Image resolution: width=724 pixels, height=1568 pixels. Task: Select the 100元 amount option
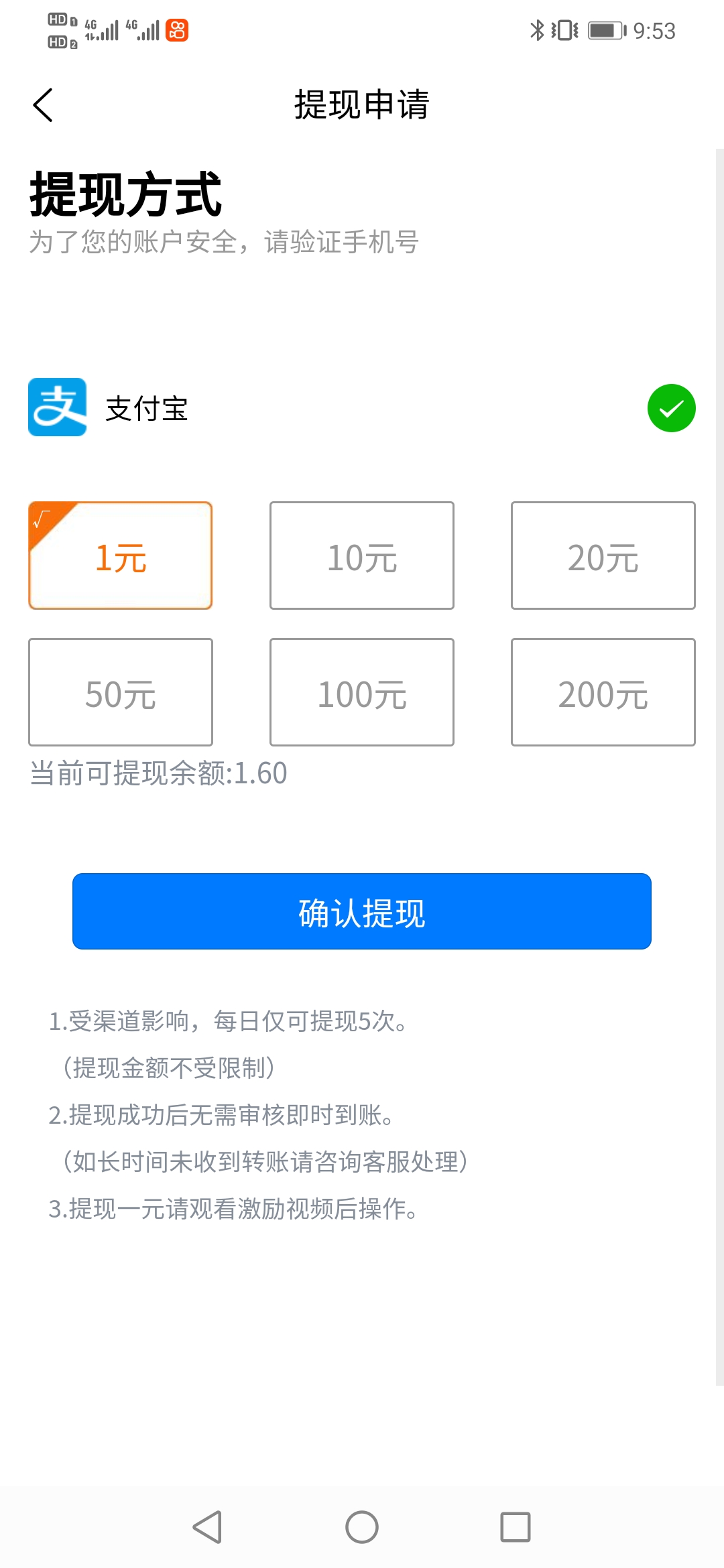(x=362, y=692)
